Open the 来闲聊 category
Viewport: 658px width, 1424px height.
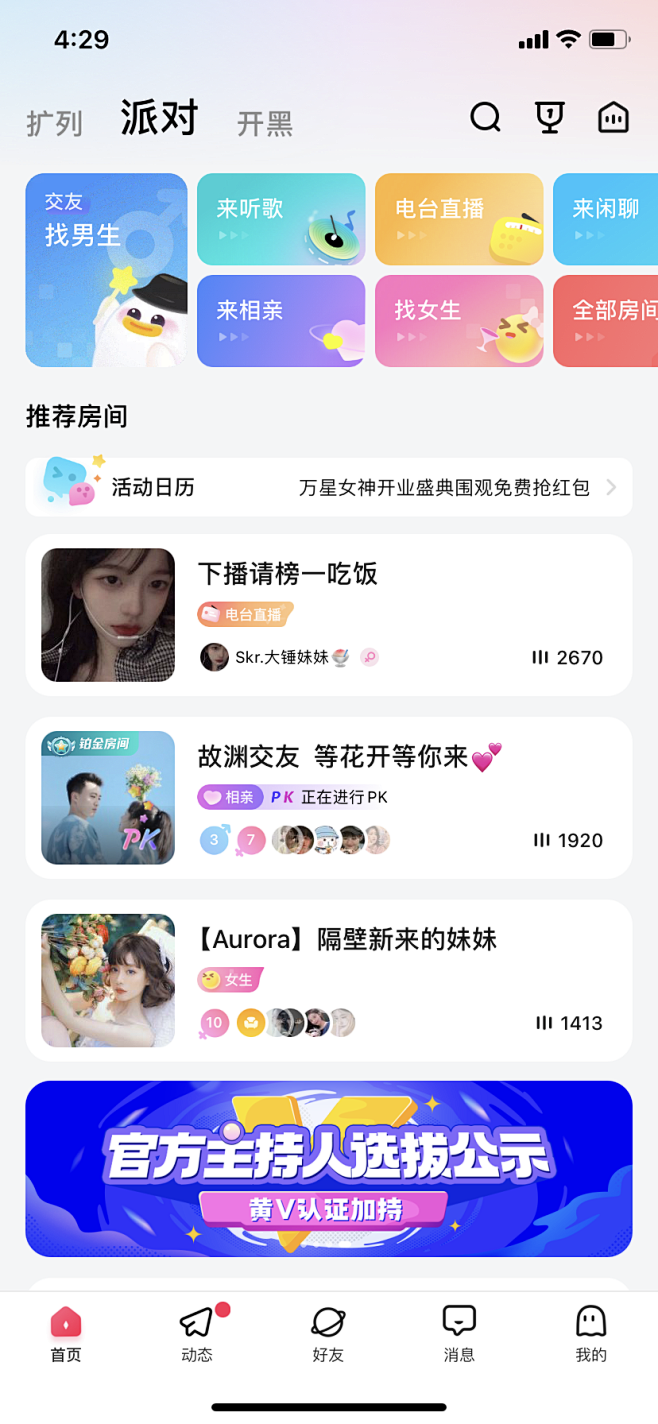pos(605,219)
